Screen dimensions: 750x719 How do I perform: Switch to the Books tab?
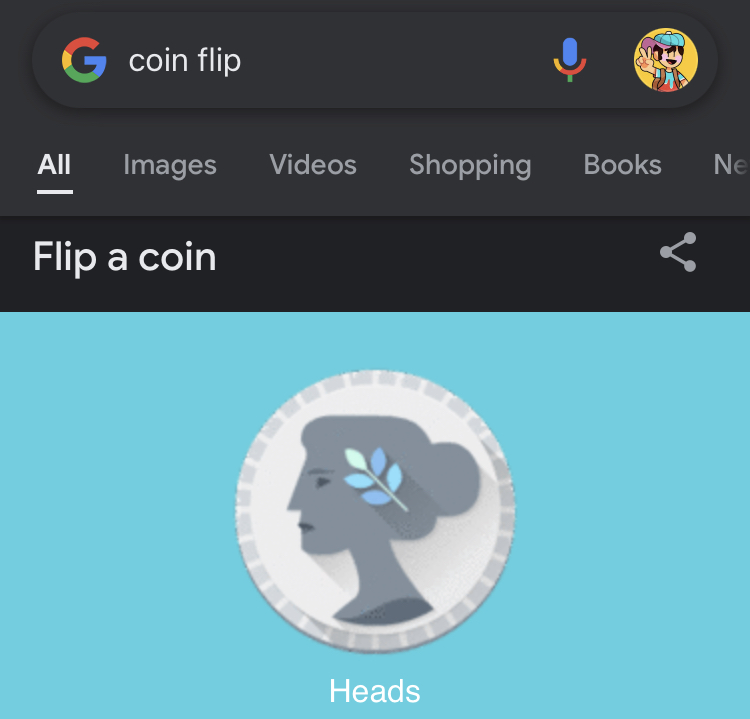tap(622, 165)
